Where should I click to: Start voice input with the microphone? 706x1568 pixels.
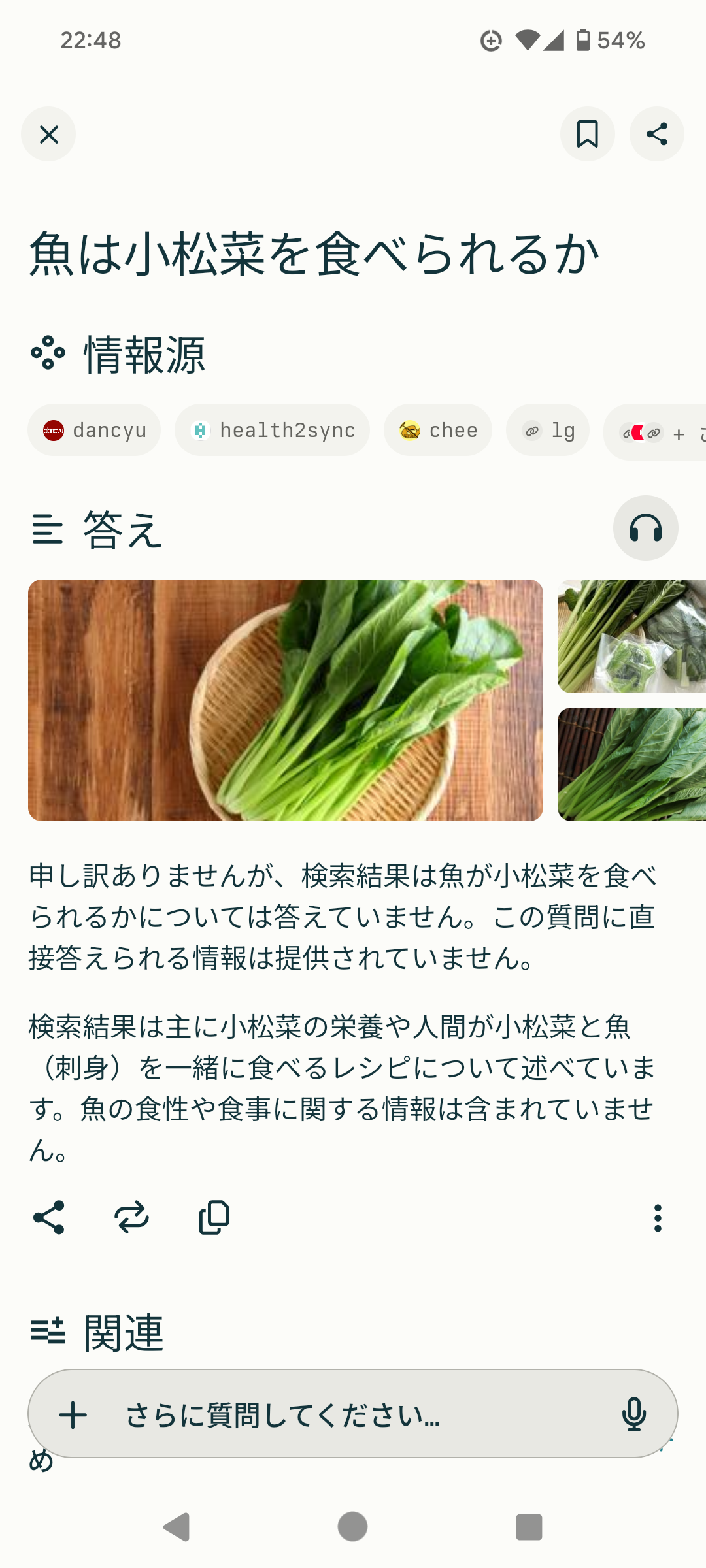[633, 1415]
